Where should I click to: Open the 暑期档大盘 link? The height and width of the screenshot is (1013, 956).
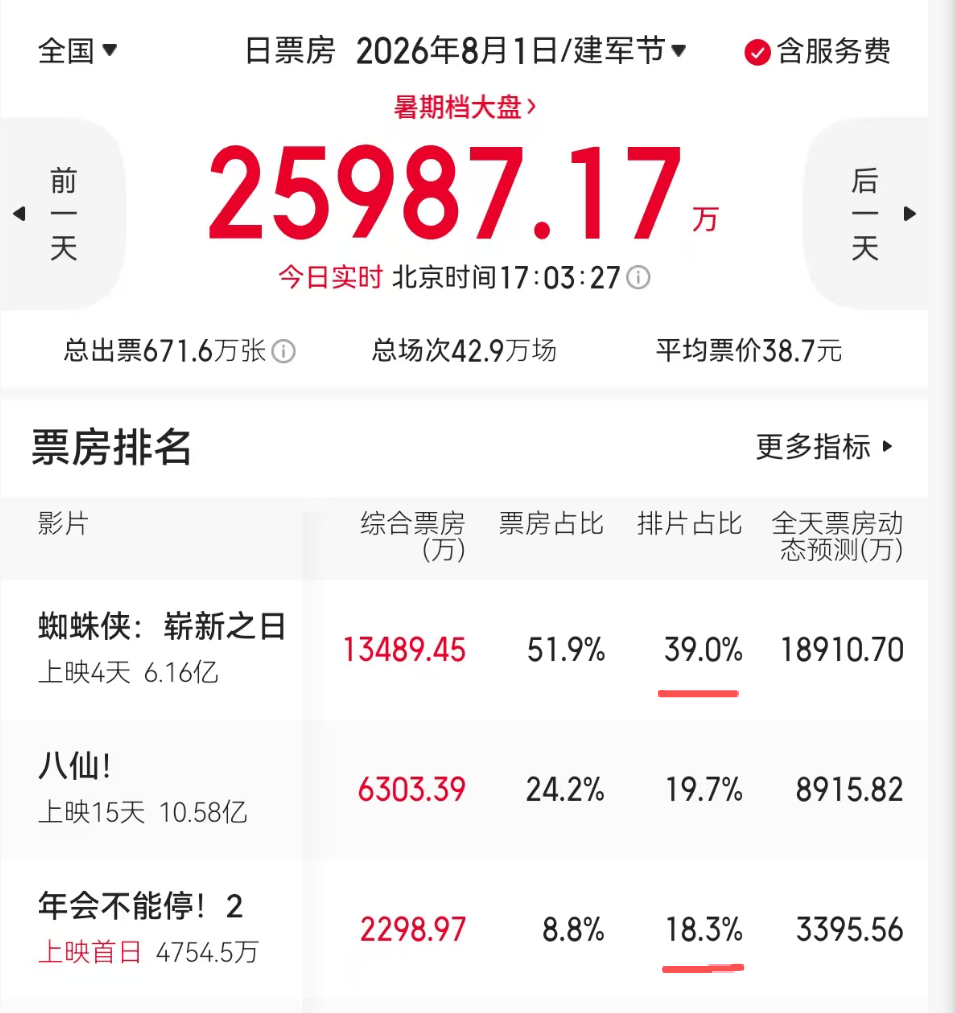(464, 107)
